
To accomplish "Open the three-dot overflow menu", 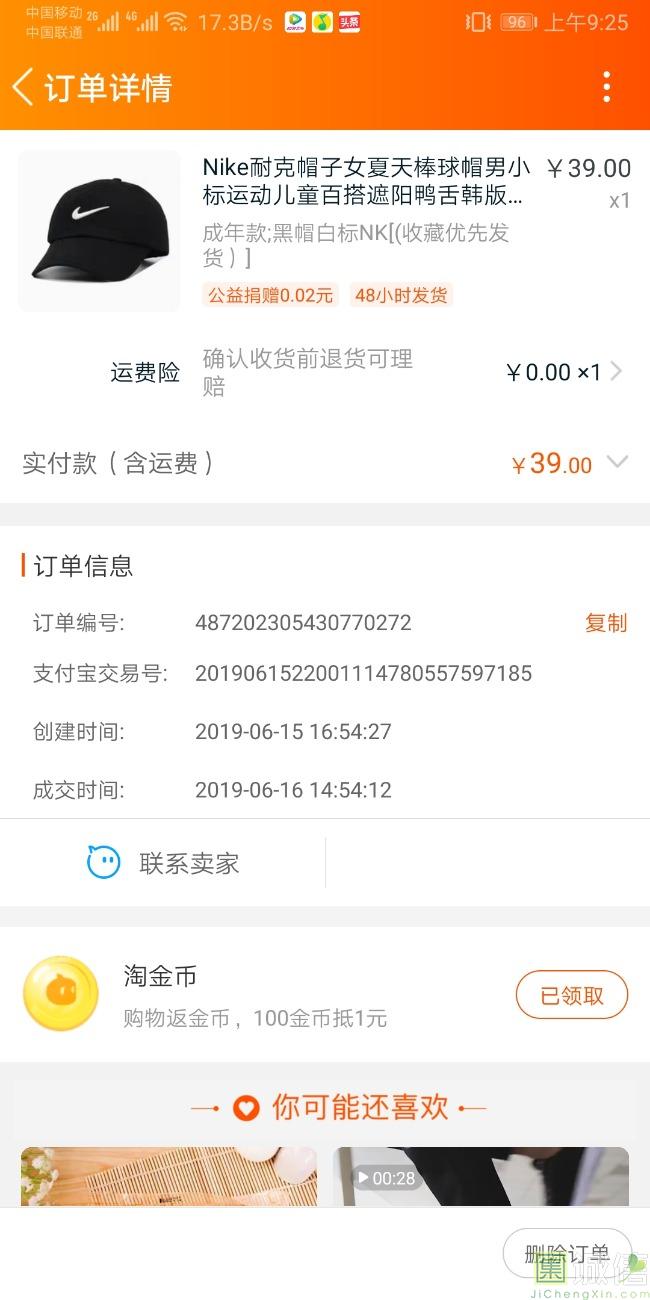I will (x=606, y=87).
